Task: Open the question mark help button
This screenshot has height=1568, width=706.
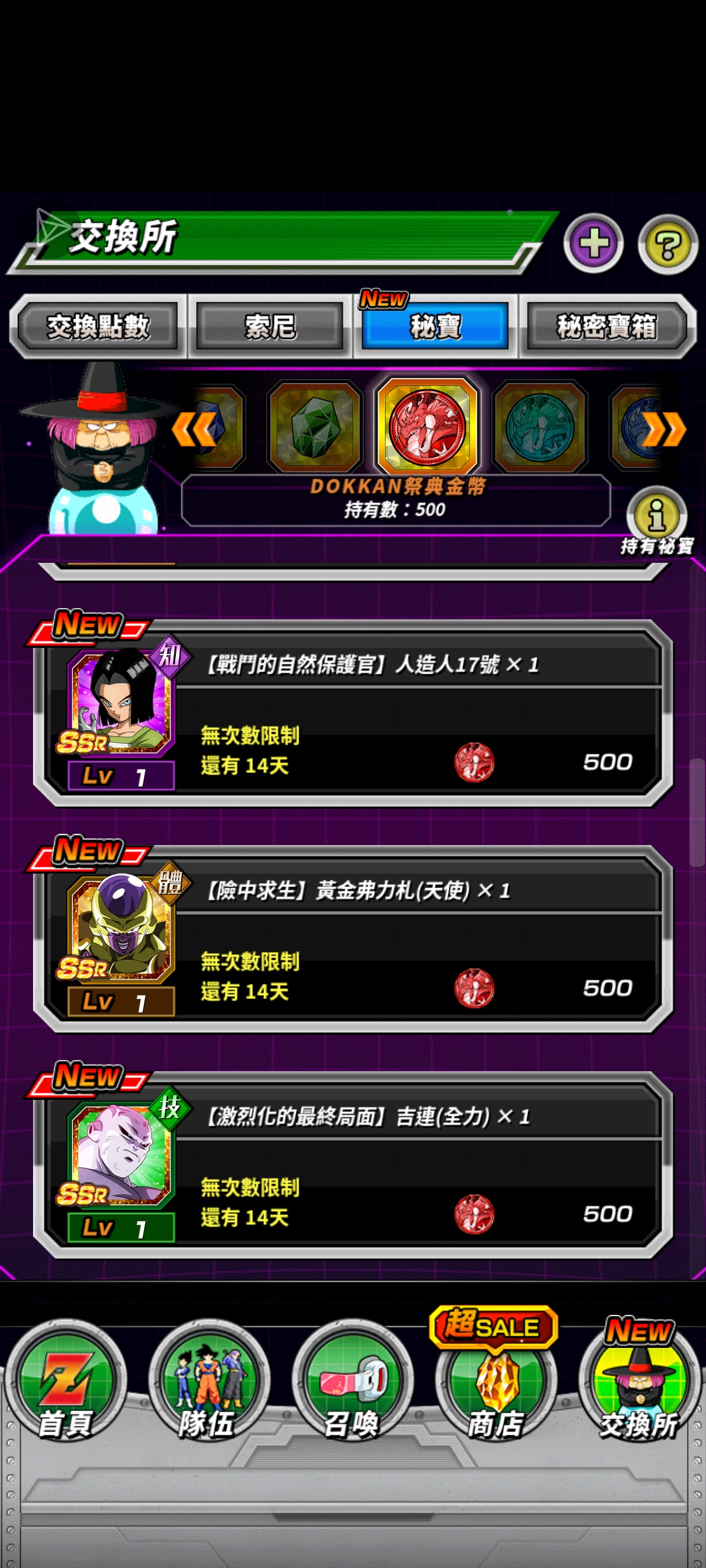Action: coord(668,244)
